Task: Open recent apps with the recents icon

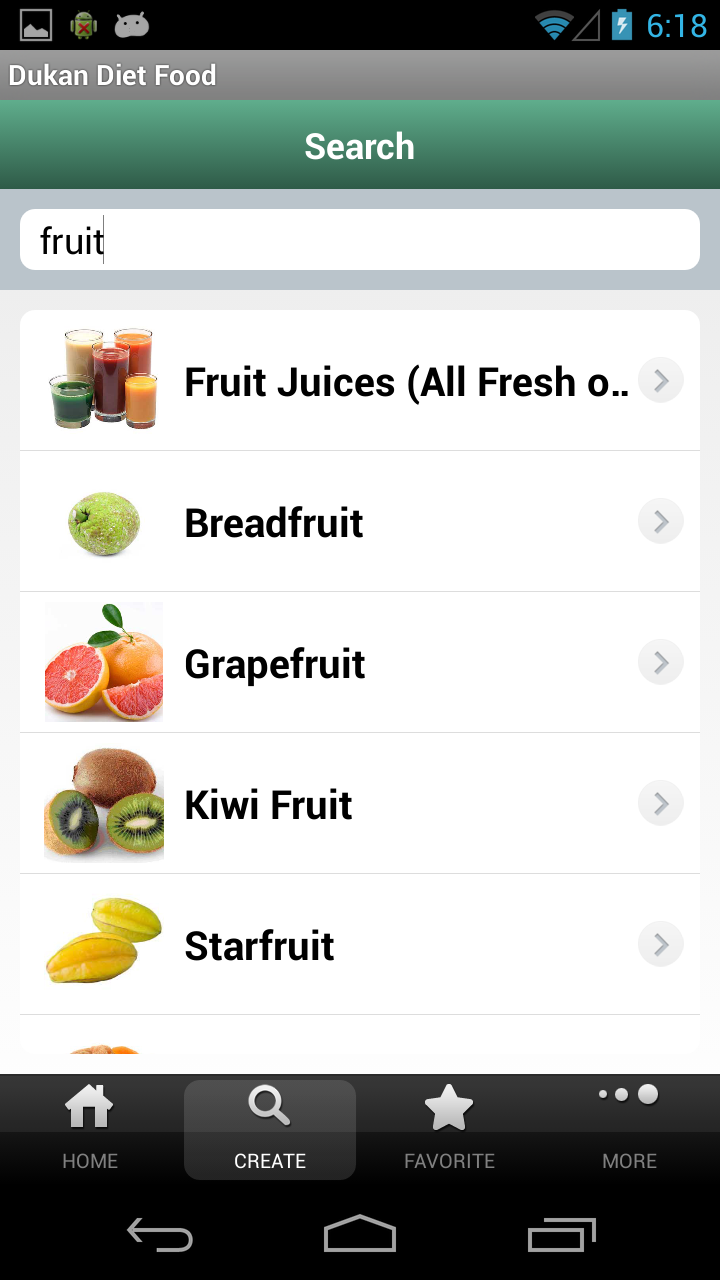Action: [560, 1235]
